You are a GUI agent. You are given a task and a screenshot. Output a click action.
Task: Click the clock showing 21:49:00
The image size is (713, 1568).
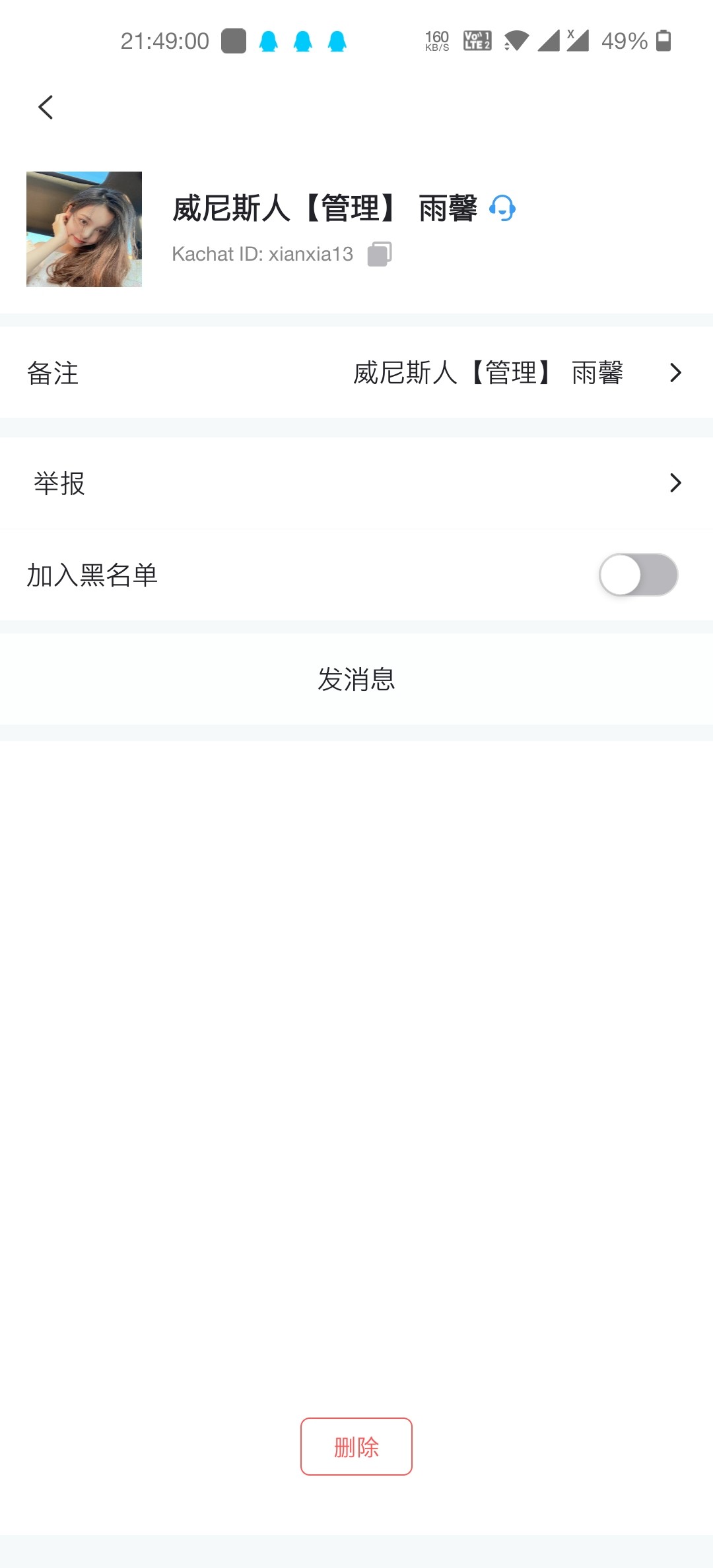coord(164,41)
